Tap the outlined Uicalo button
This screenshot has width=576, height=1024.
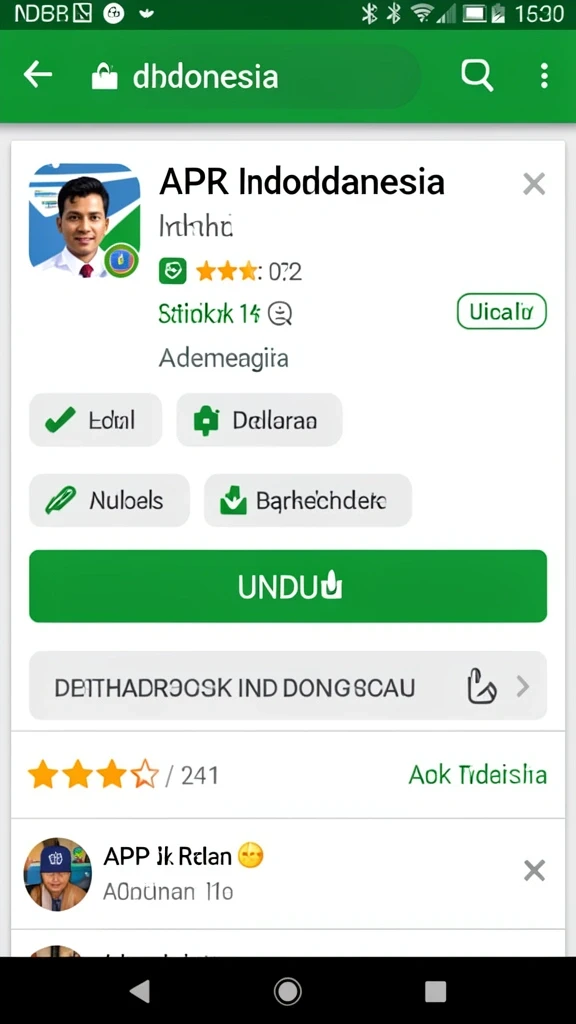tap(502, 312)
